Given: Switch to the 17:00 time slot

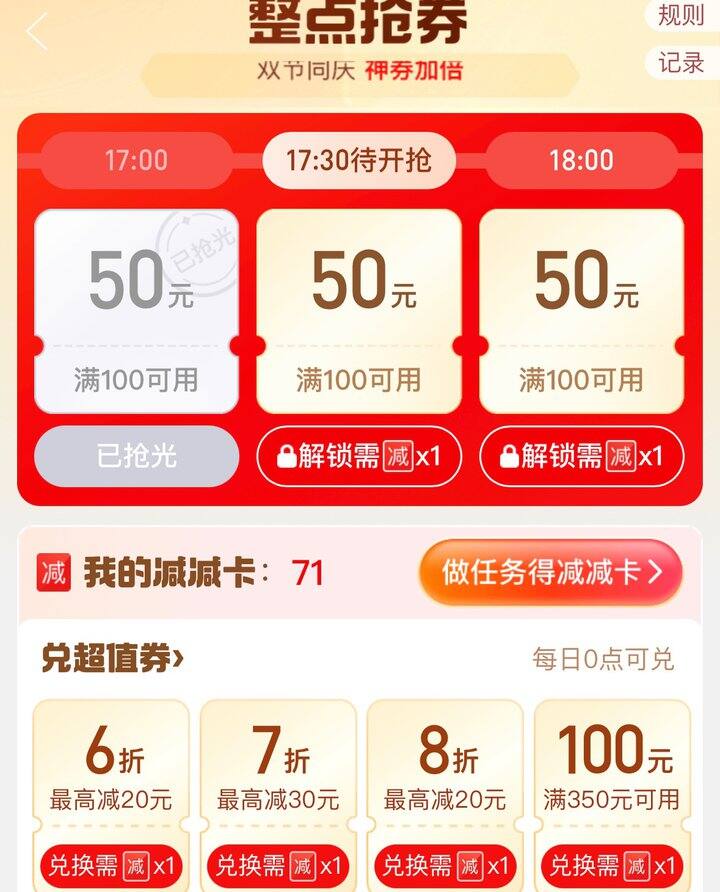Looking at the screenshot, I should tap(137, 160).
